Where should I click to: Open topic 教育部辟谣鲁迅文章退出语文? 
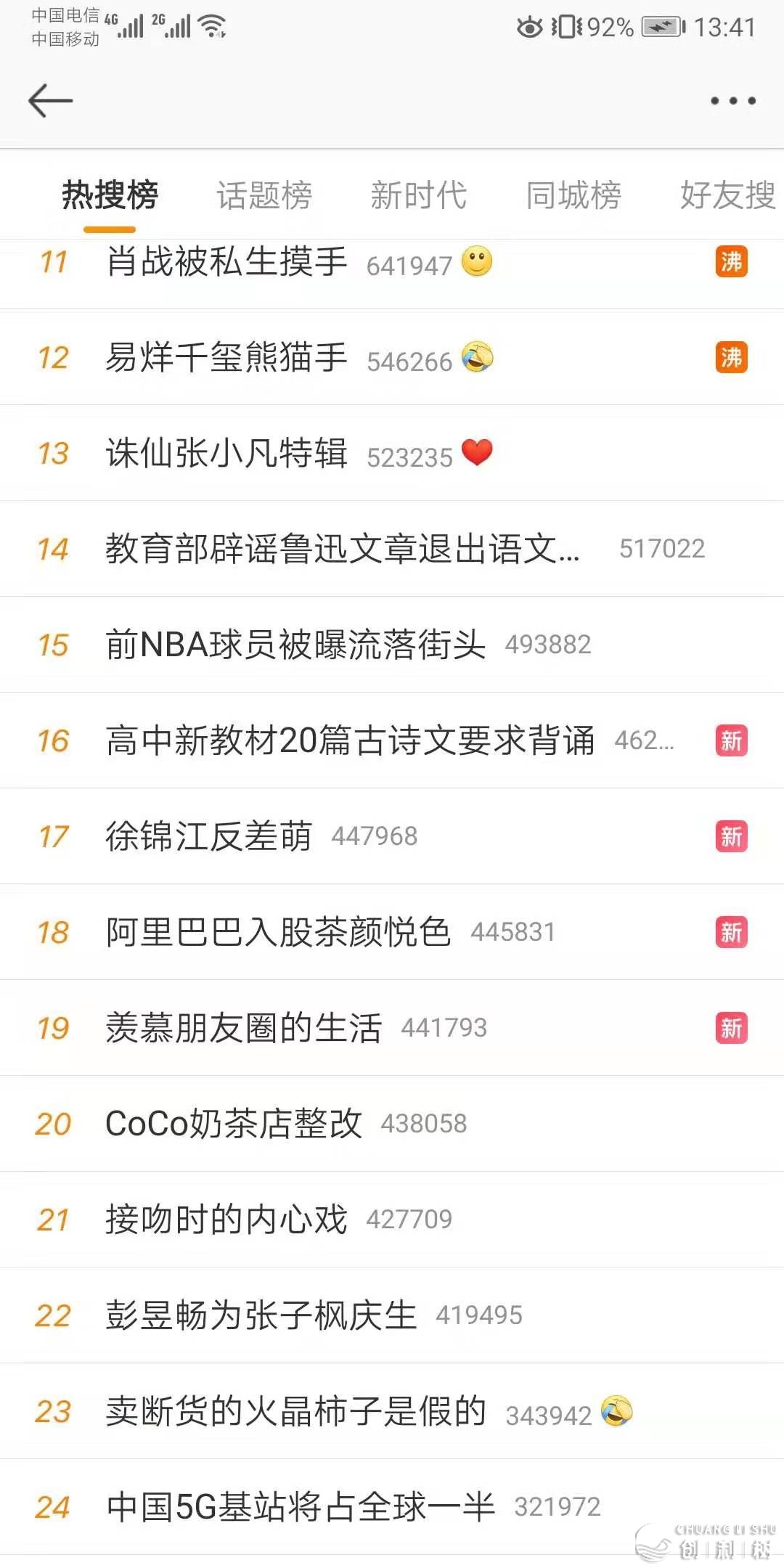pyautogui.click(x=341, y=550)
